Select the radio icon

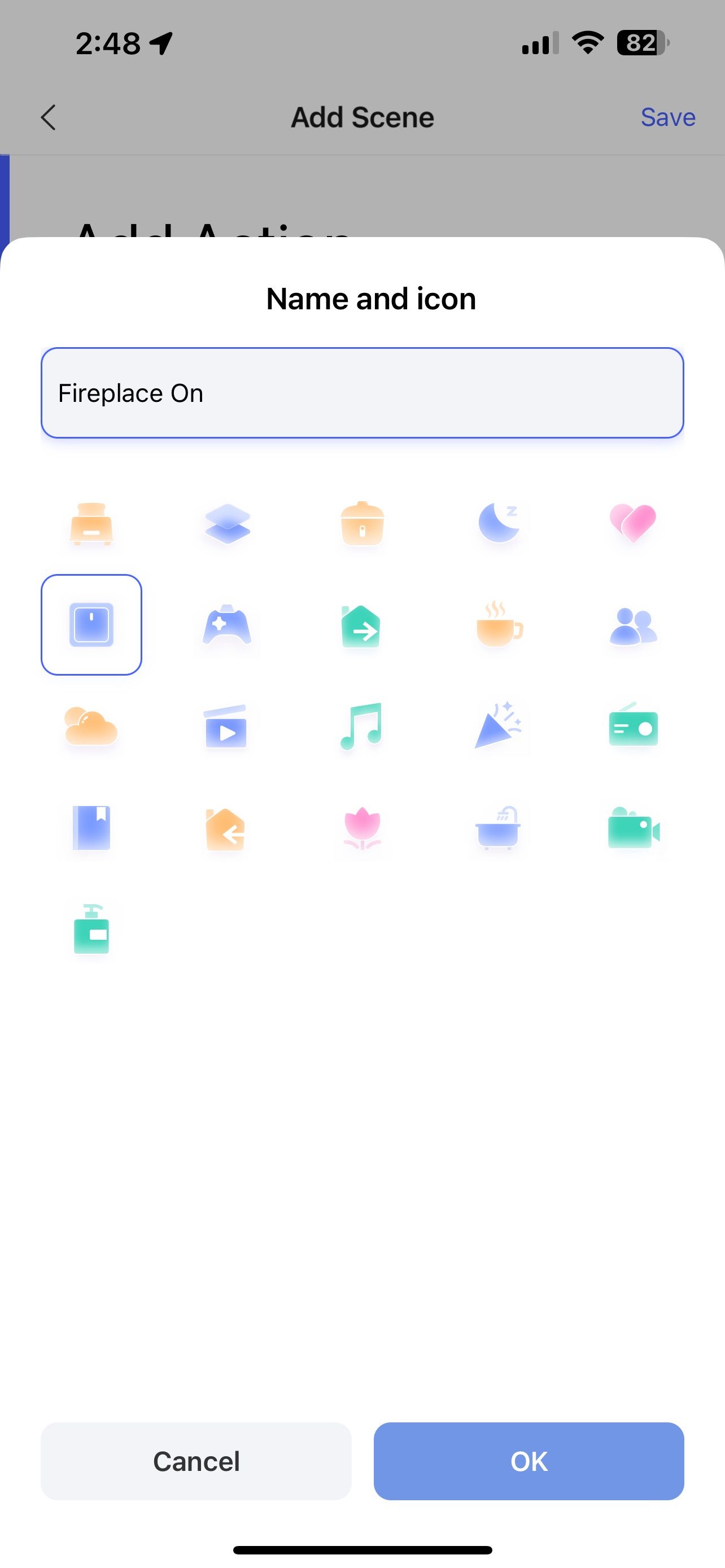click(x=633, y=728)
